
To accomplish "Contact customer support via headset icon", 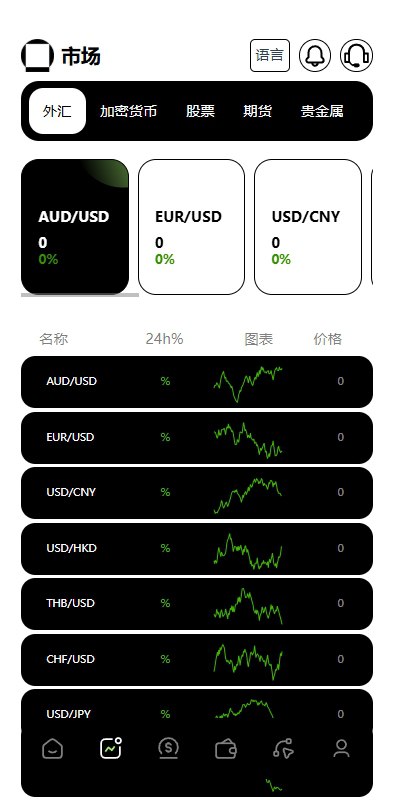I will pos(356,56).
